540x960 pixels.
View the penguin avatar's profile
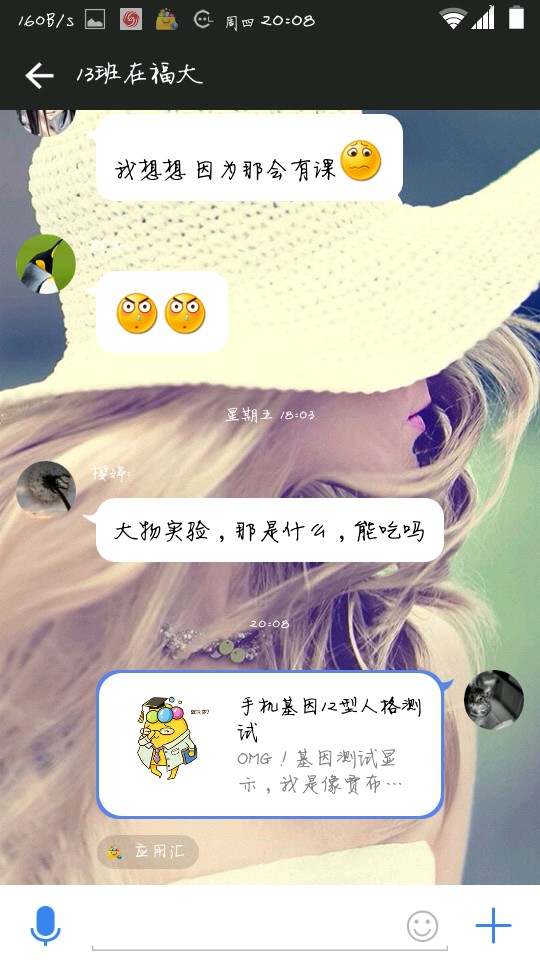[x=46, y=264]
